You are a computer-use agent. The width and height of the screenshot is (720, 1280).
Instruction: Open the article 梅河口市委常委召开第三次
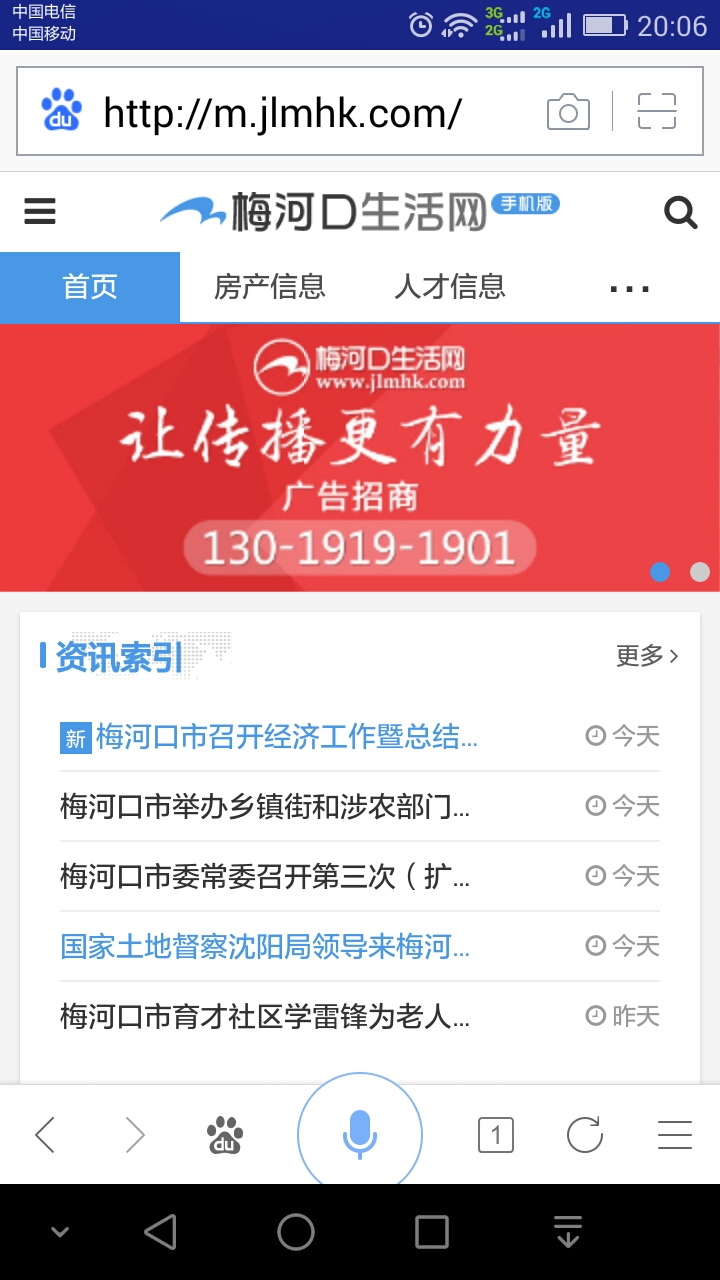click(265, 876)
